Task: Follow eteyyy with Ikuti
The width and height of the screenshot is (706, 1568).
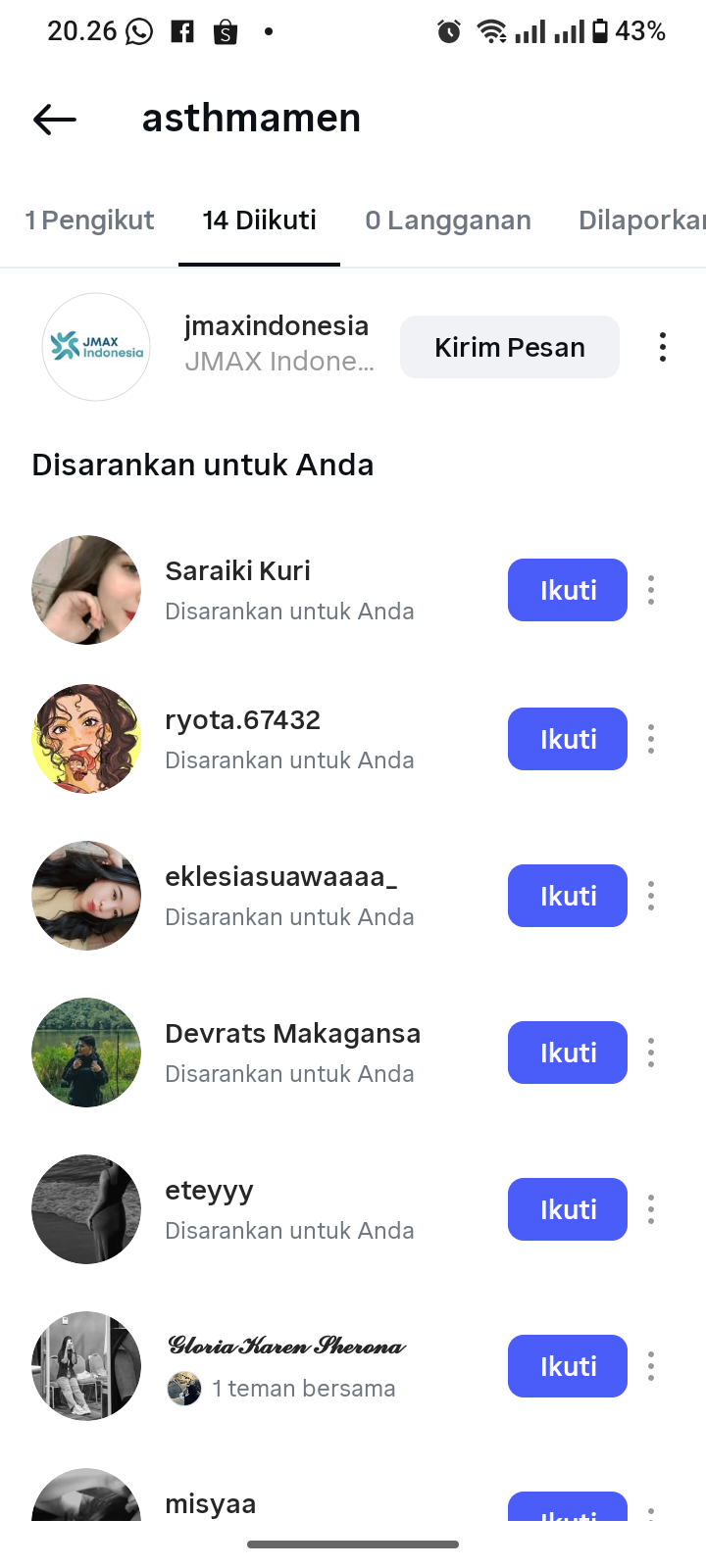Action: click(x=567, y=1209)
